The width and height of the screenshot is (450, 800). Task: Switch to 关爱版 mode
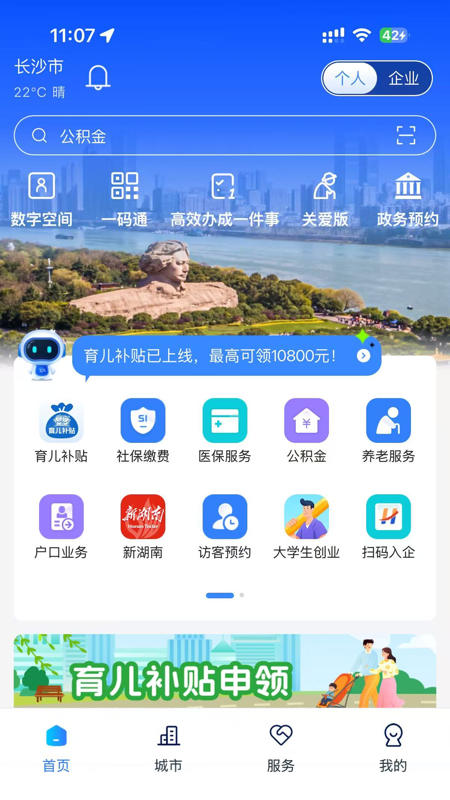pyautogui.click(x=325, y=199)
